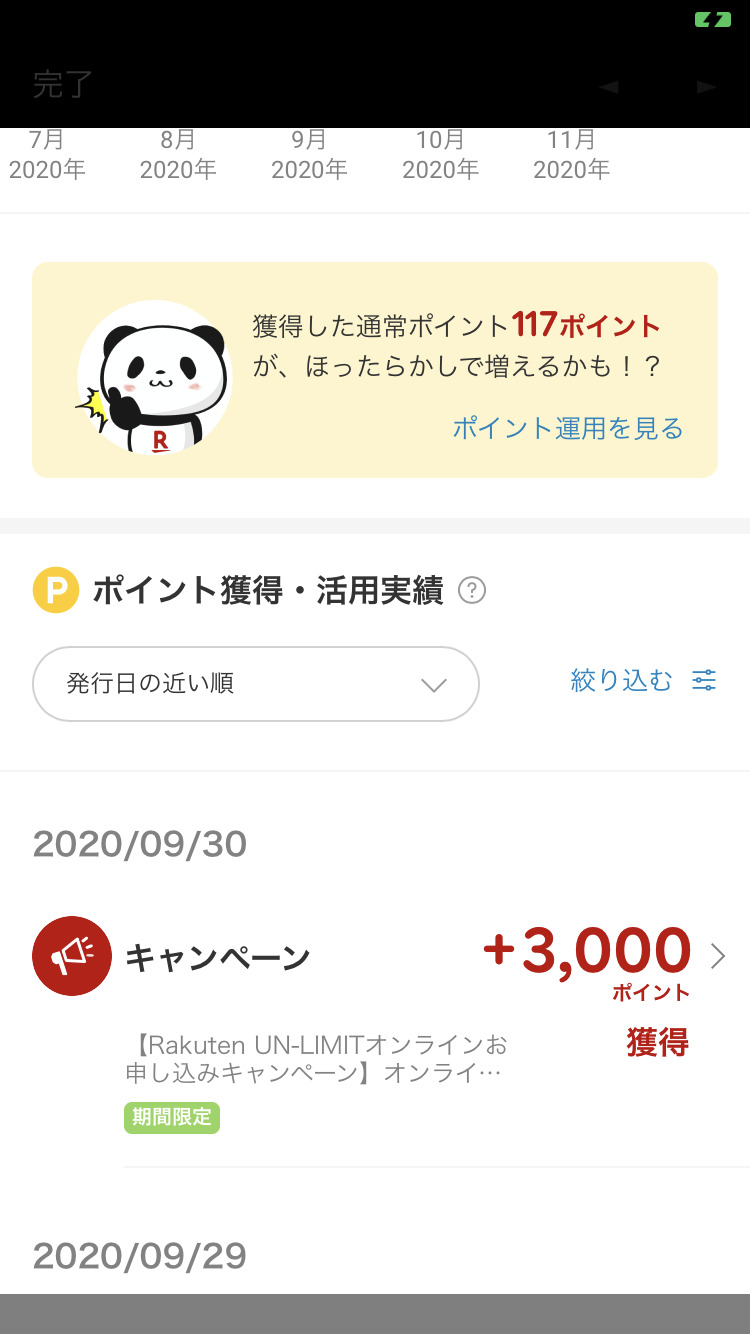Go back with the left arrow
750x1334 pixels.
point(608,87)
